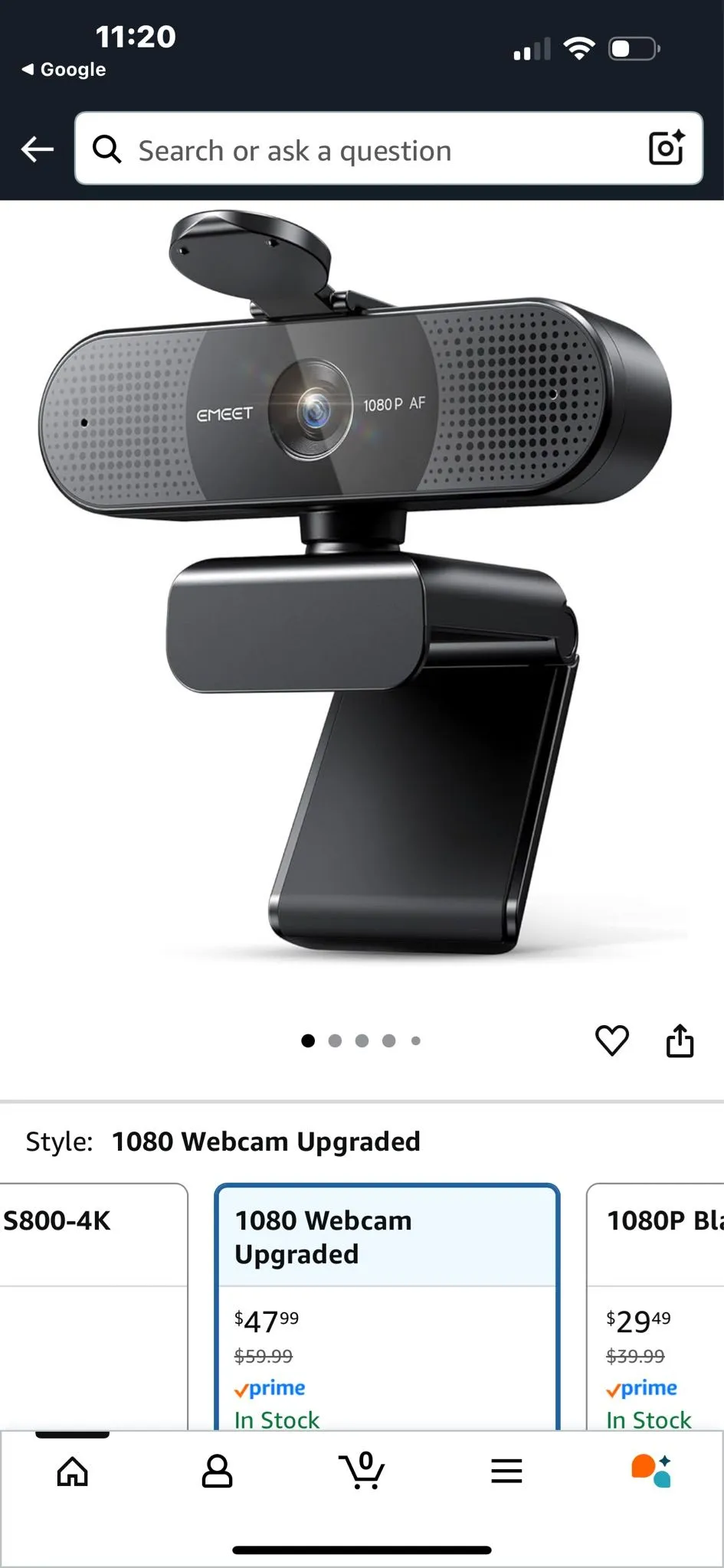Tap the image page indicator dots
The image size is (724, 1568).
361,1040
